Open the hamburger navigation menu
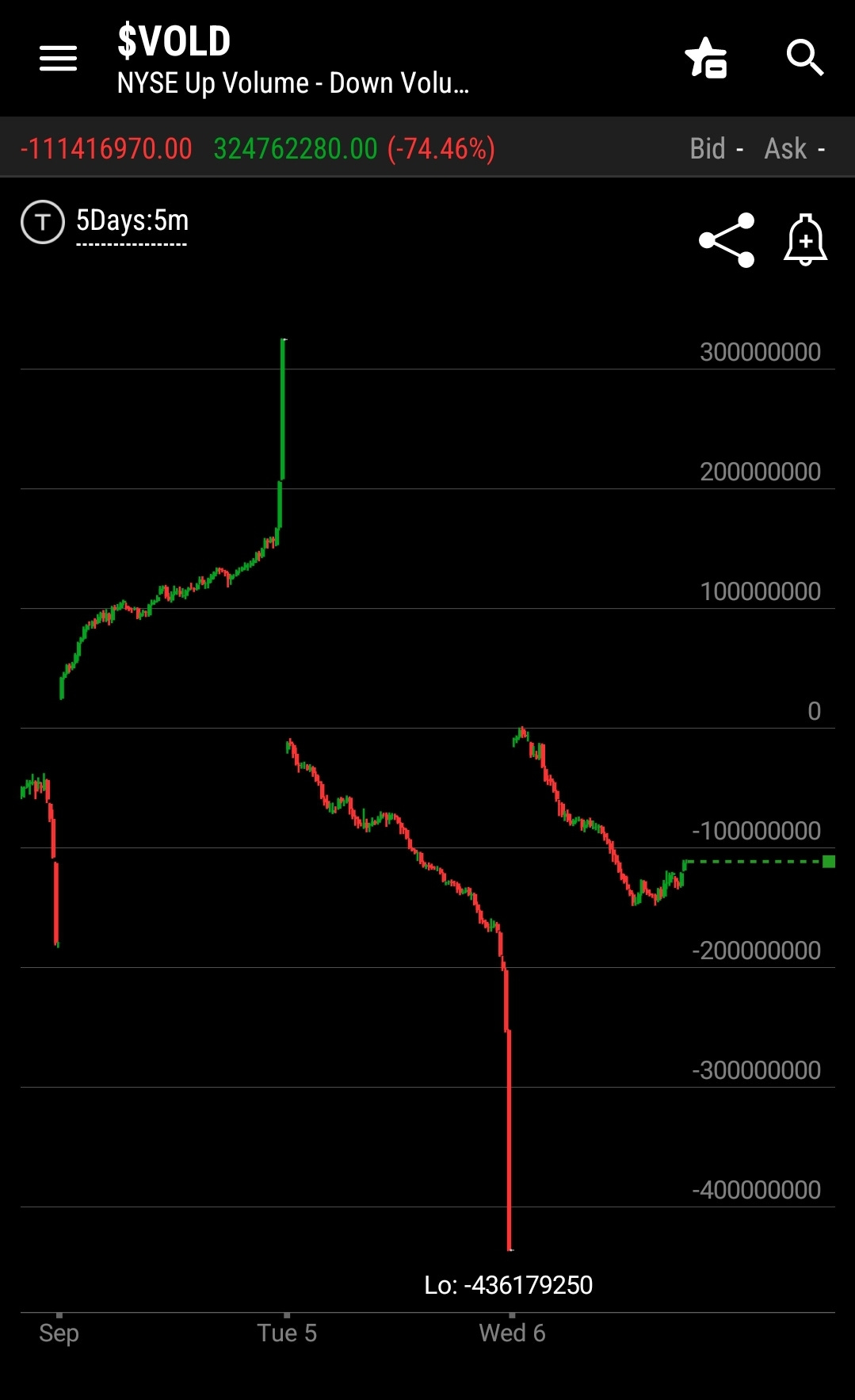The image size is (855, 1400). [x=59, y=58]
